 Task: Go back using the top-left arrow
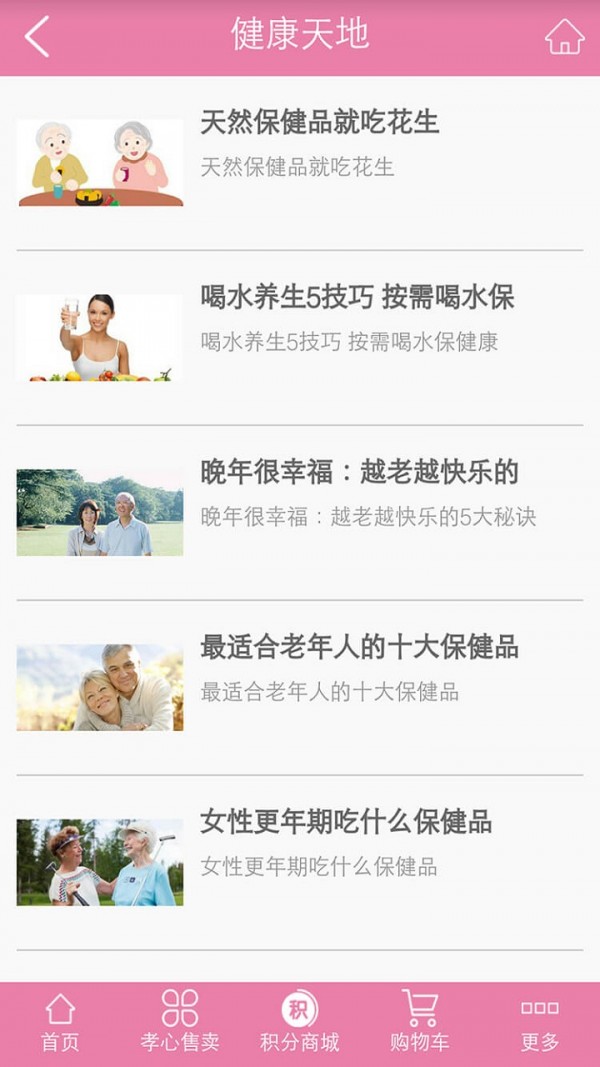point(37,38)
